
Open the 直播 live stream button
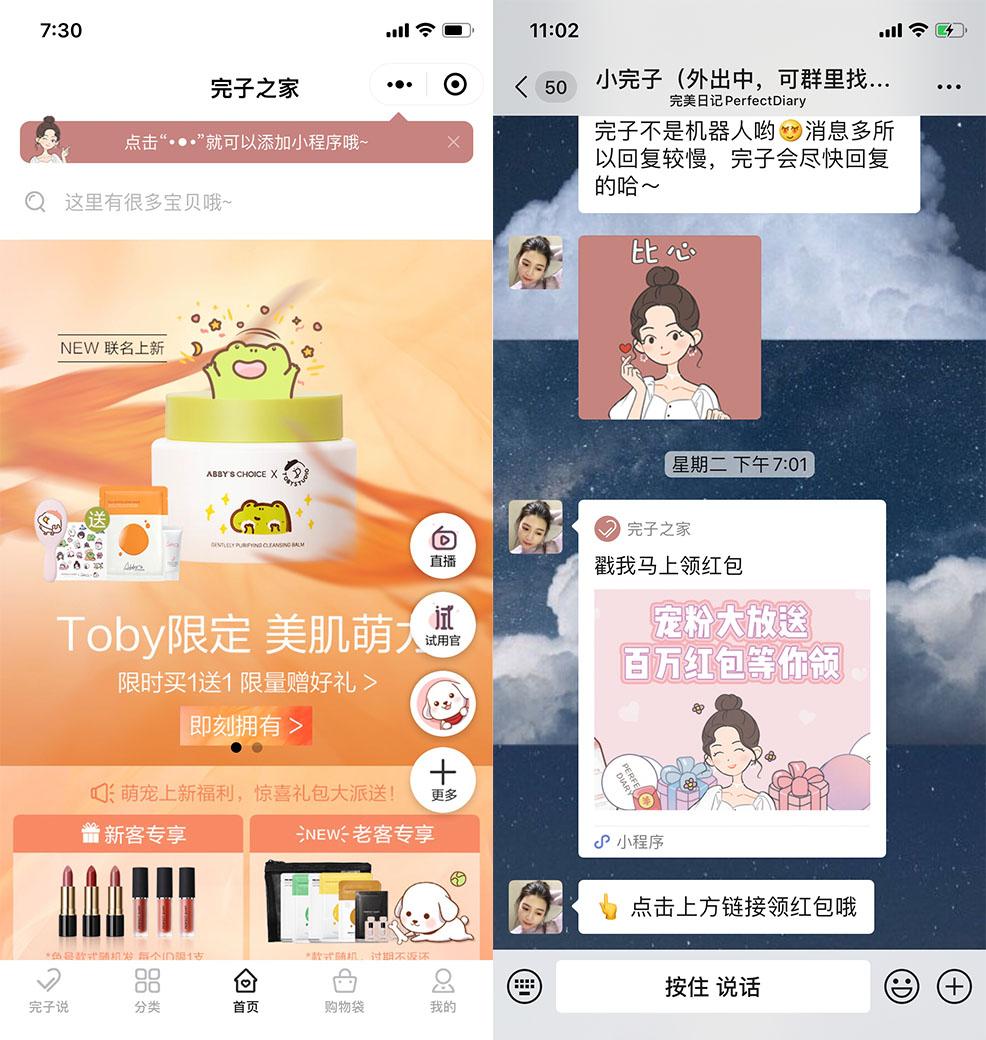[443, 546]
